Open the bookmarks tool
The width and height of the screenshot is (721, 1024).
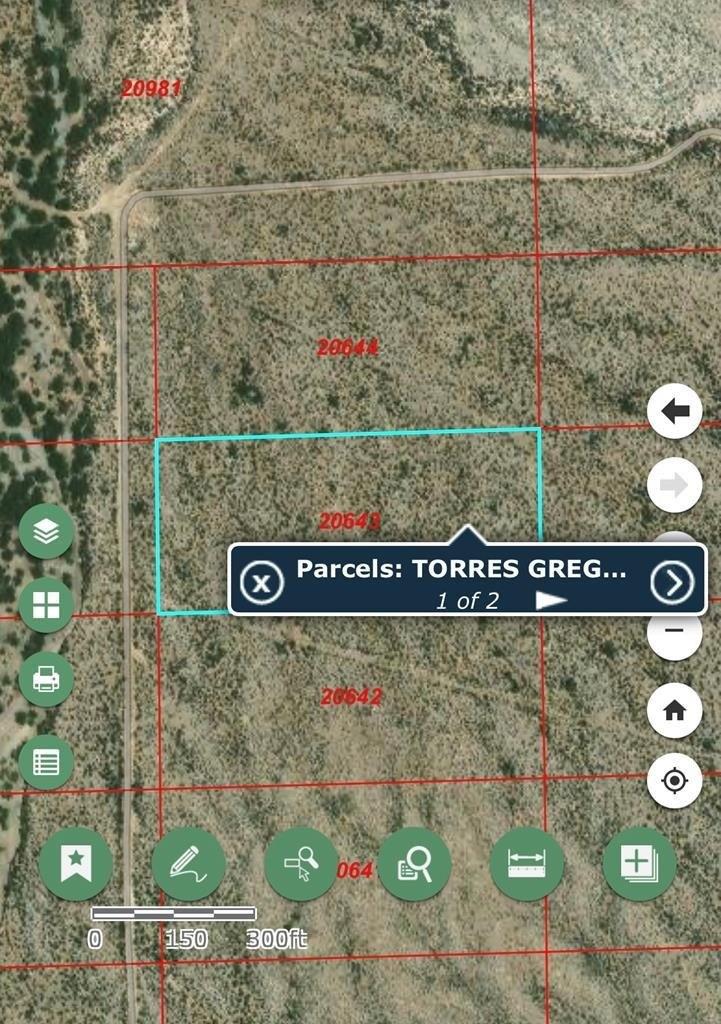coord(75,864)
